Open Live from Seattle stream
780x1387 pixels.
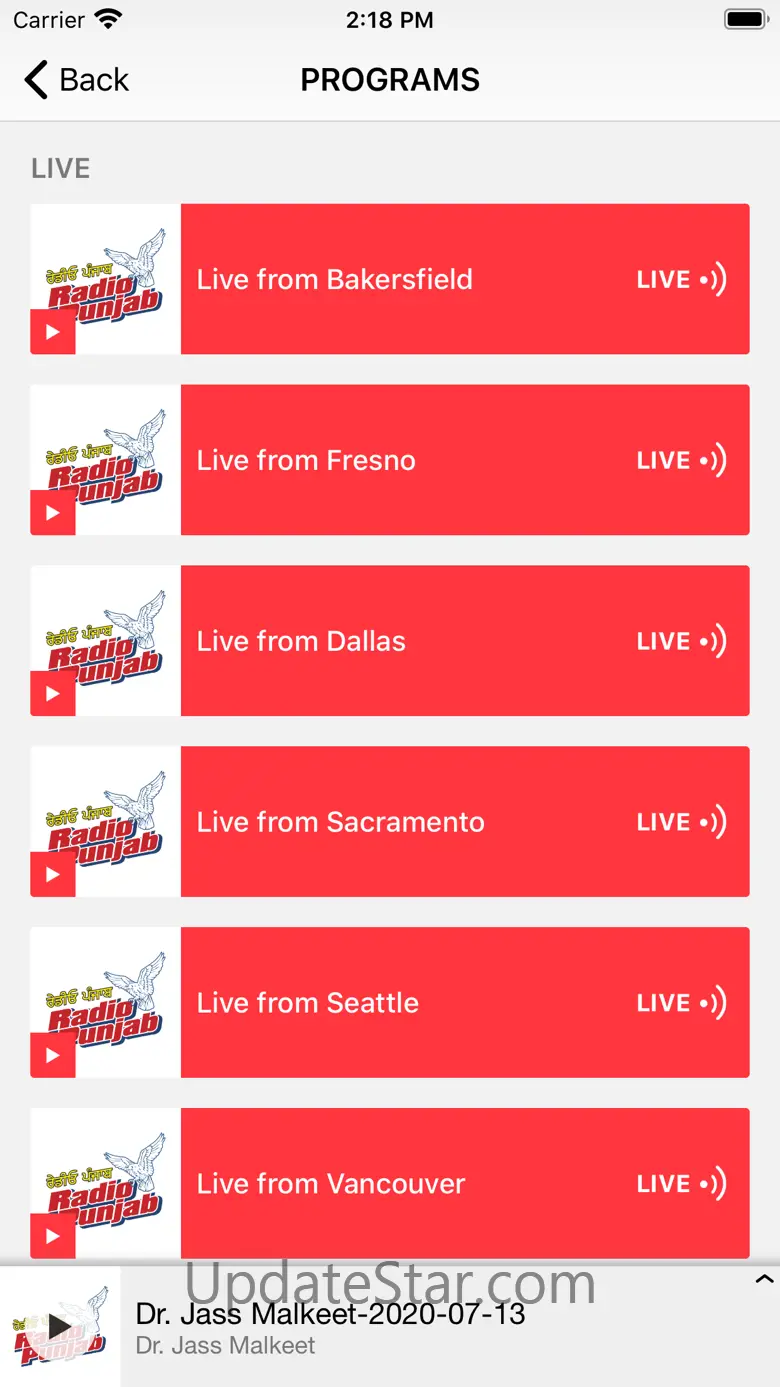click(x=390, y=1003)
